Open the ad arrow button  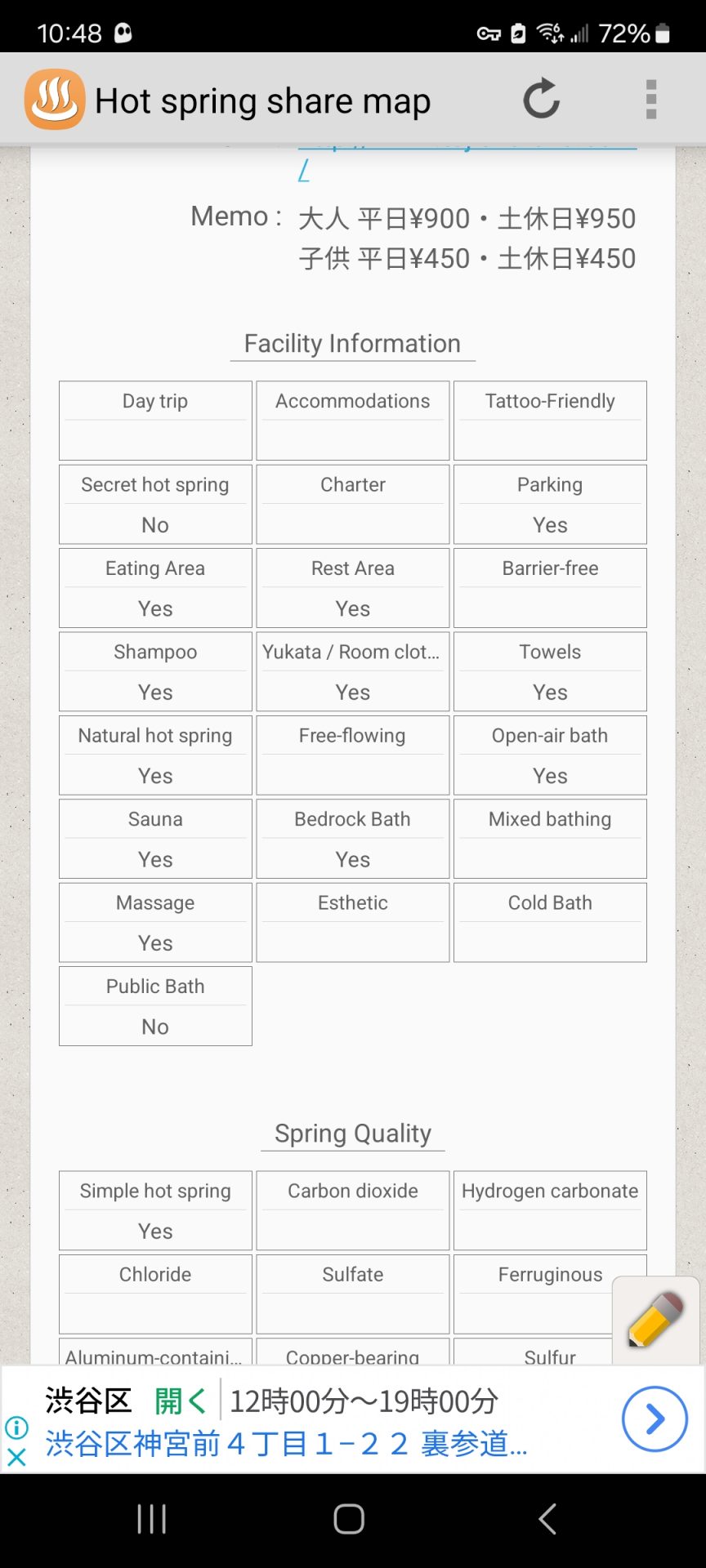tap(654, 1419)
